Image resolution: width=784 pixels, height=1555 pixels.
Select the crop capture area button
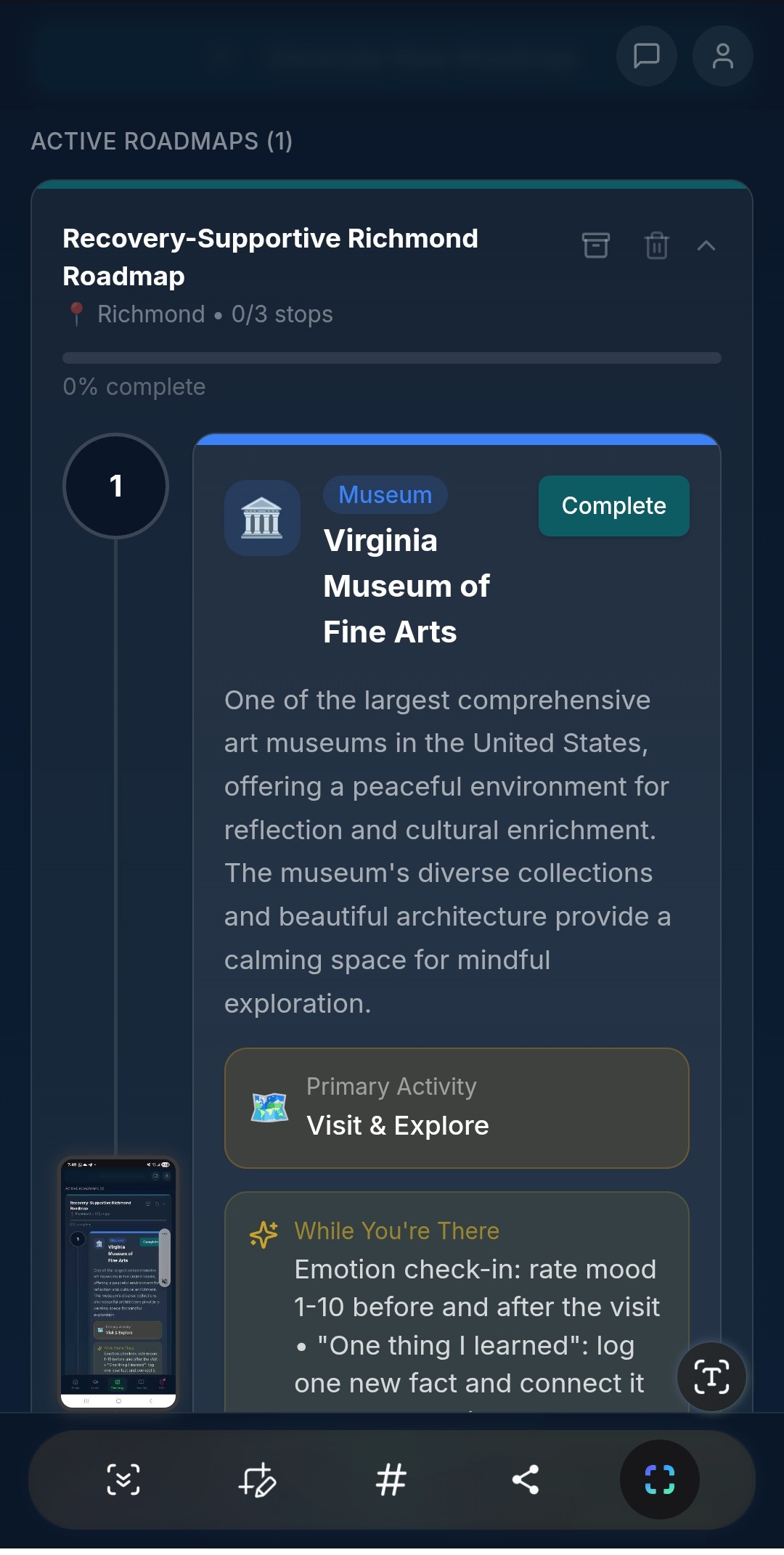(659, 1480)
